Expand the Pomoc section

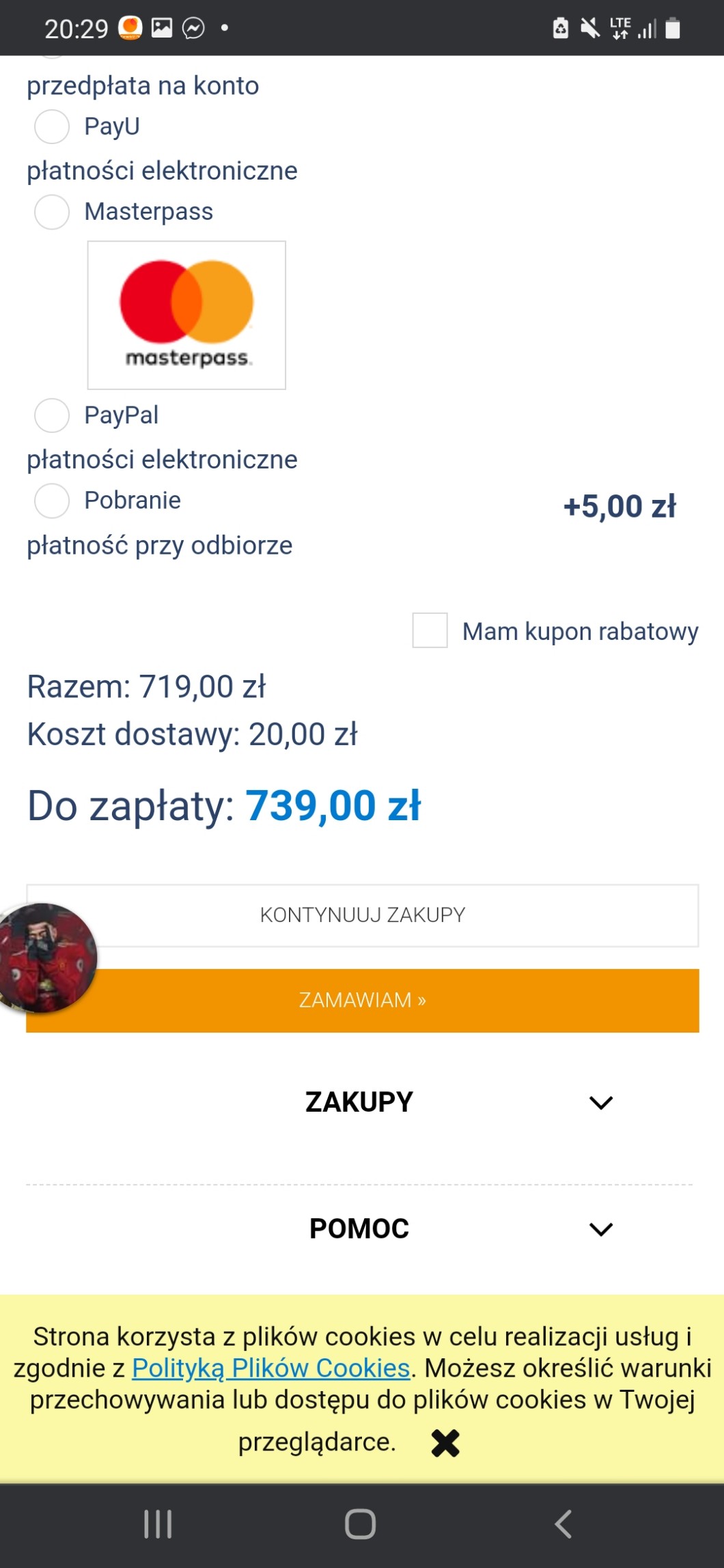(600, 1229)
